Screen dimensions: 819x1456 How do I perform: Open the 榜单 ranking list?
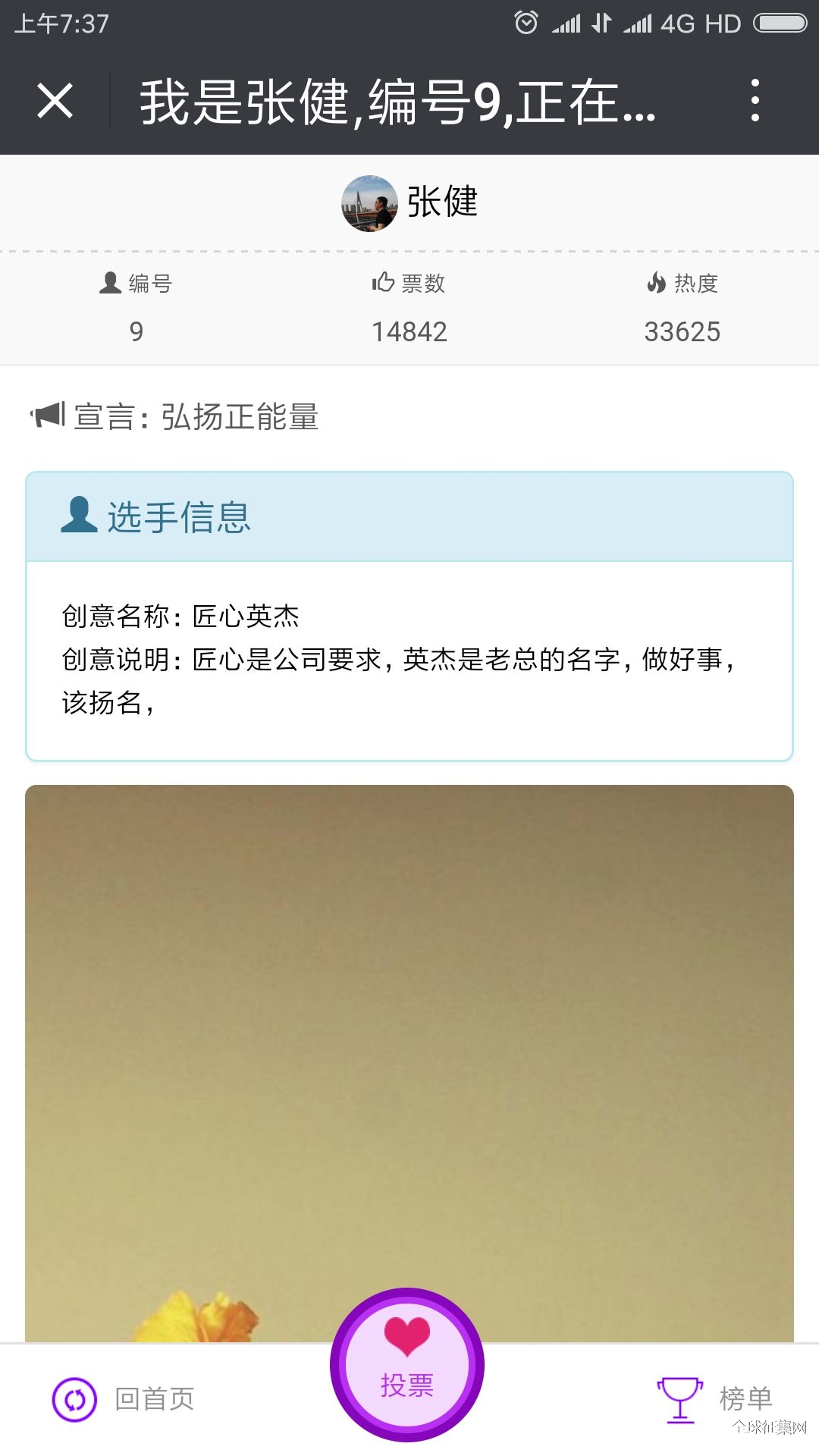(714, 1399)
